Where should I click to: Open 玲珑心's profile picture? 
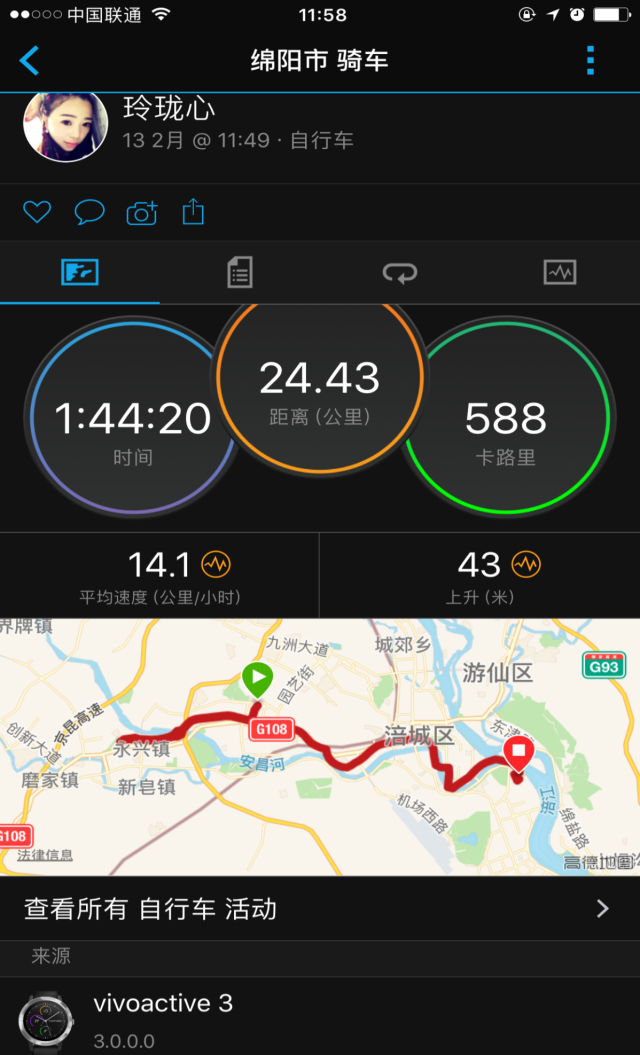pyautogui.click(x=65, y=125)
